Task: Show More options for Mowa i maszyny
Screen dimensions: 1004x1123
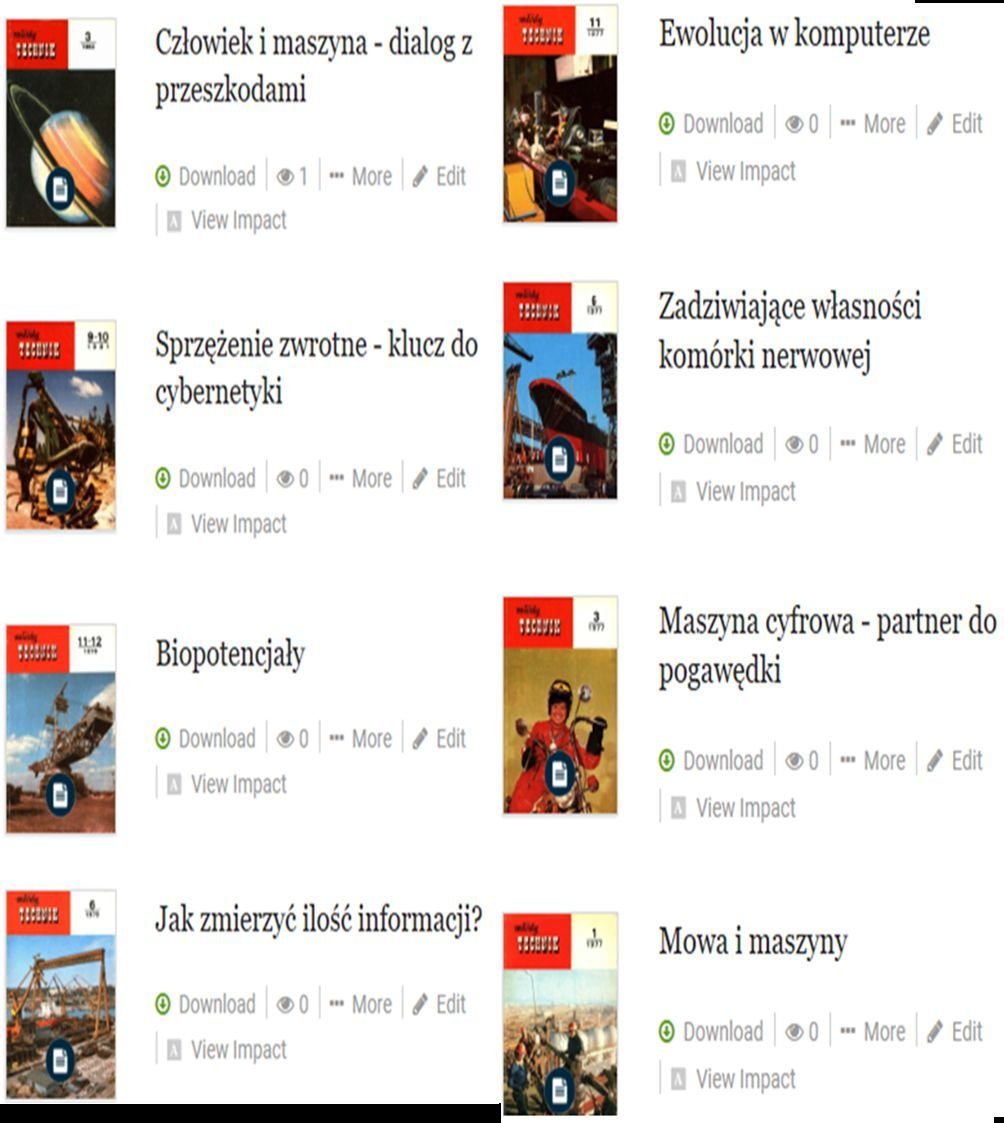Action: (872, 1032)
